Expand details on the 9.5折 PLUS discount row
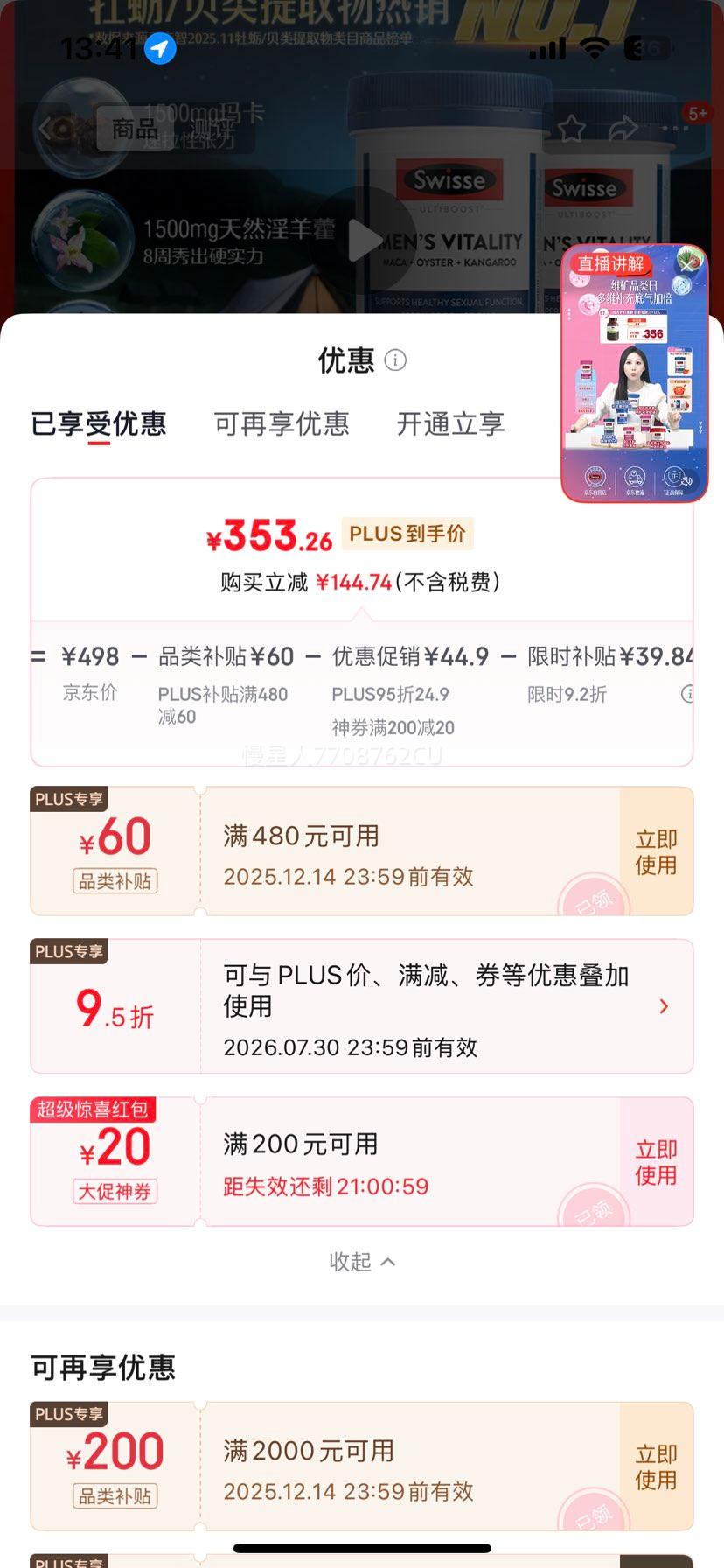The width and height of the screenshot is (724, 1568). pyautogui.click(x=664, y=1006)
